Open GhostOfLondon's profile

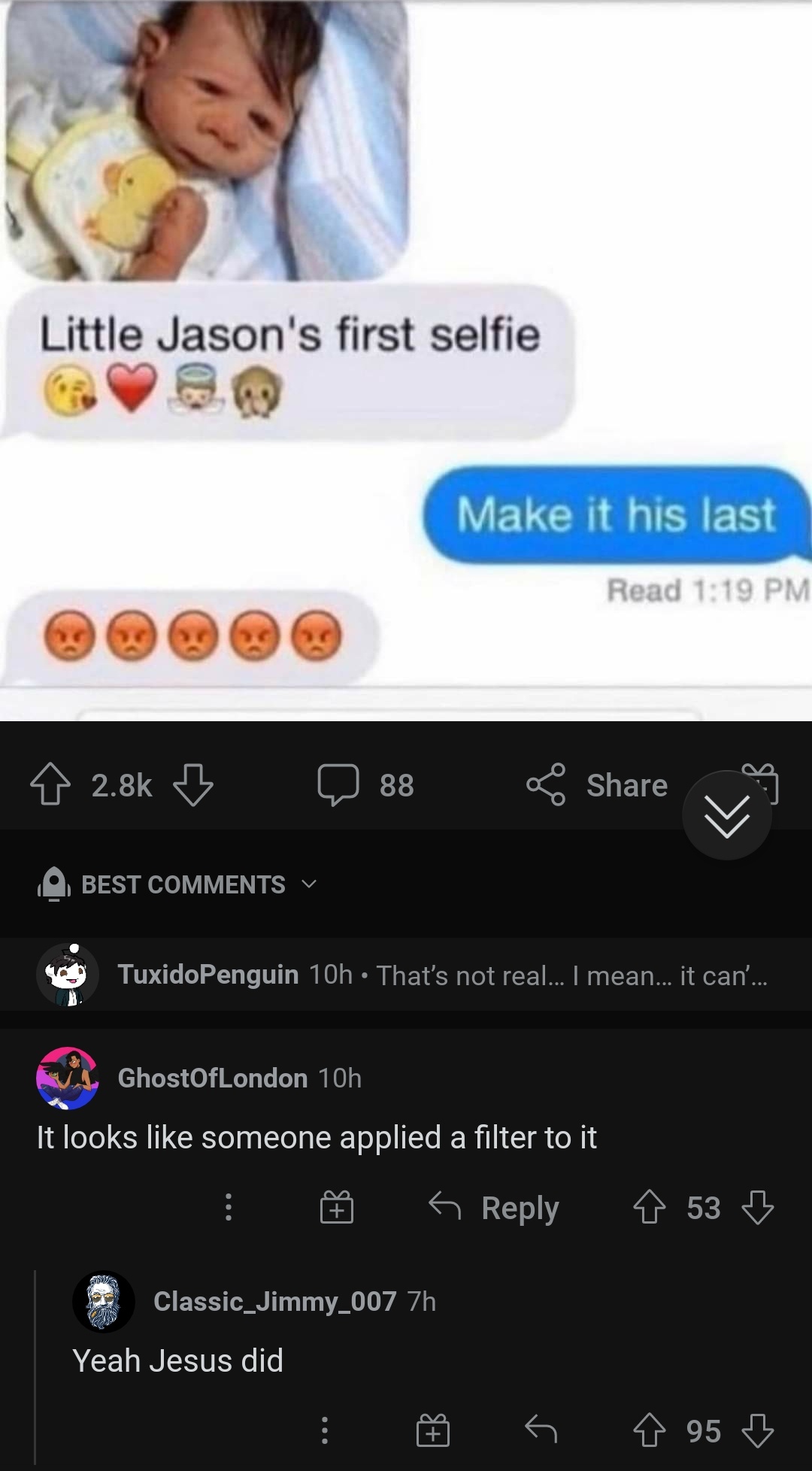212,1078
